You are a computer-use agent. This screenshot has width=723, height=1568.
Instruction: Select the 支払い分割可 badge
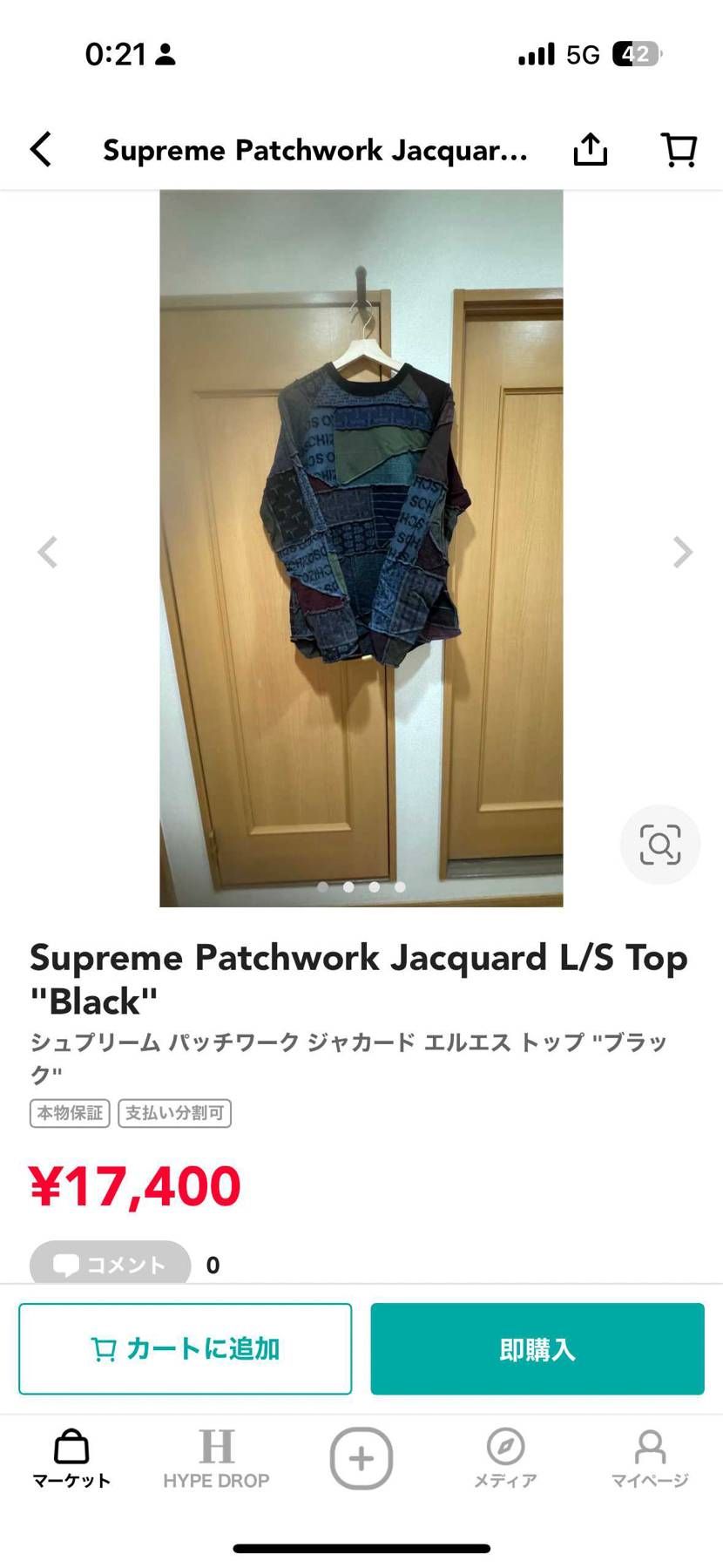click(174, 1113)
